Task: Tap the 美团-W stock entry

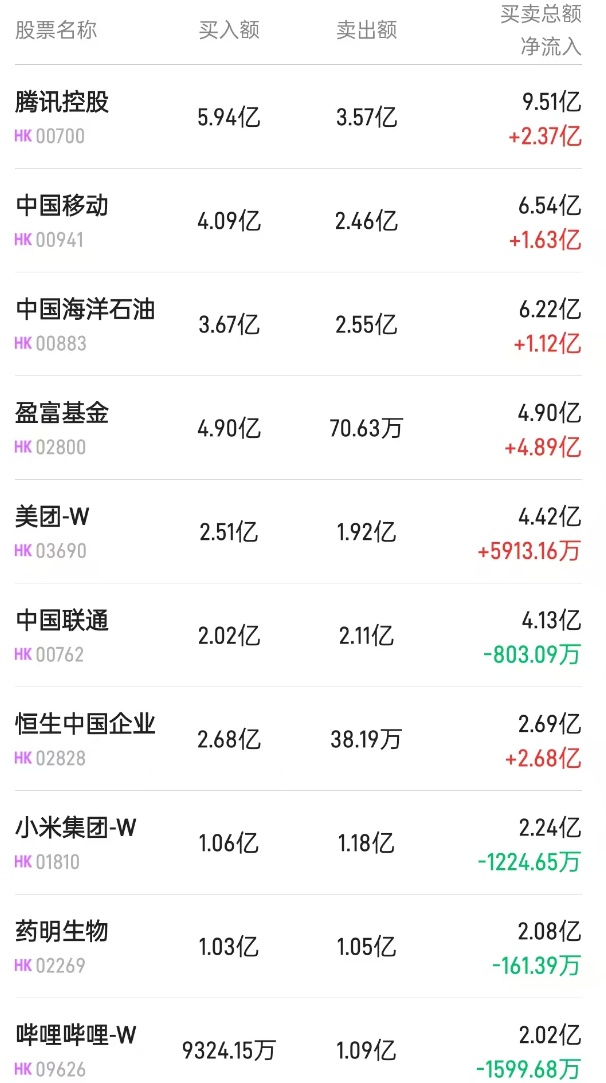Action: (x=53, y=518)
